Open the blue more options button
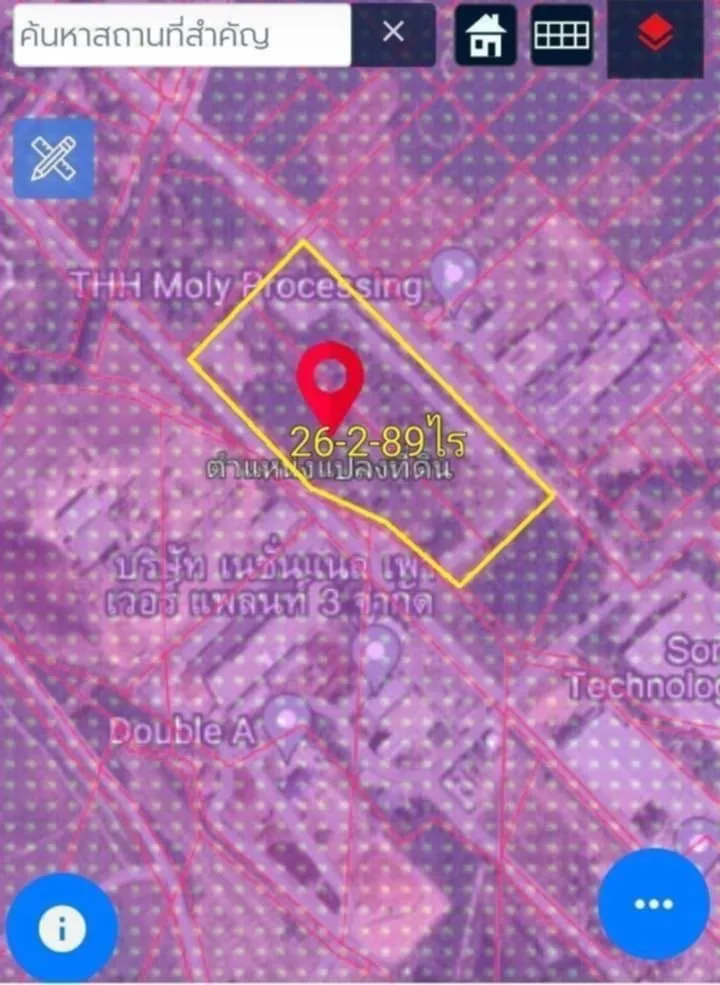The height and width of the screenshot is (985, 720). pyautogui.click(x=653, y=904)
